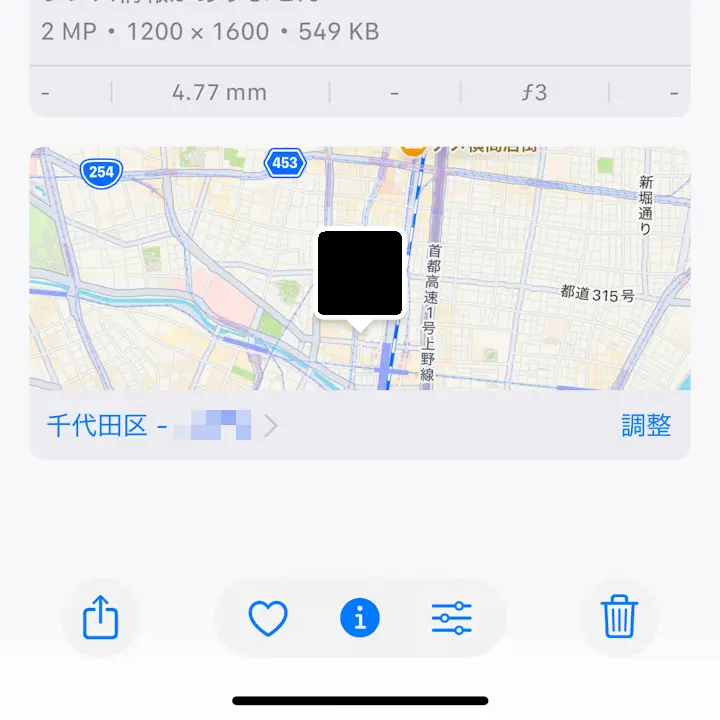
Task: Share this photo
Action: 100,618
